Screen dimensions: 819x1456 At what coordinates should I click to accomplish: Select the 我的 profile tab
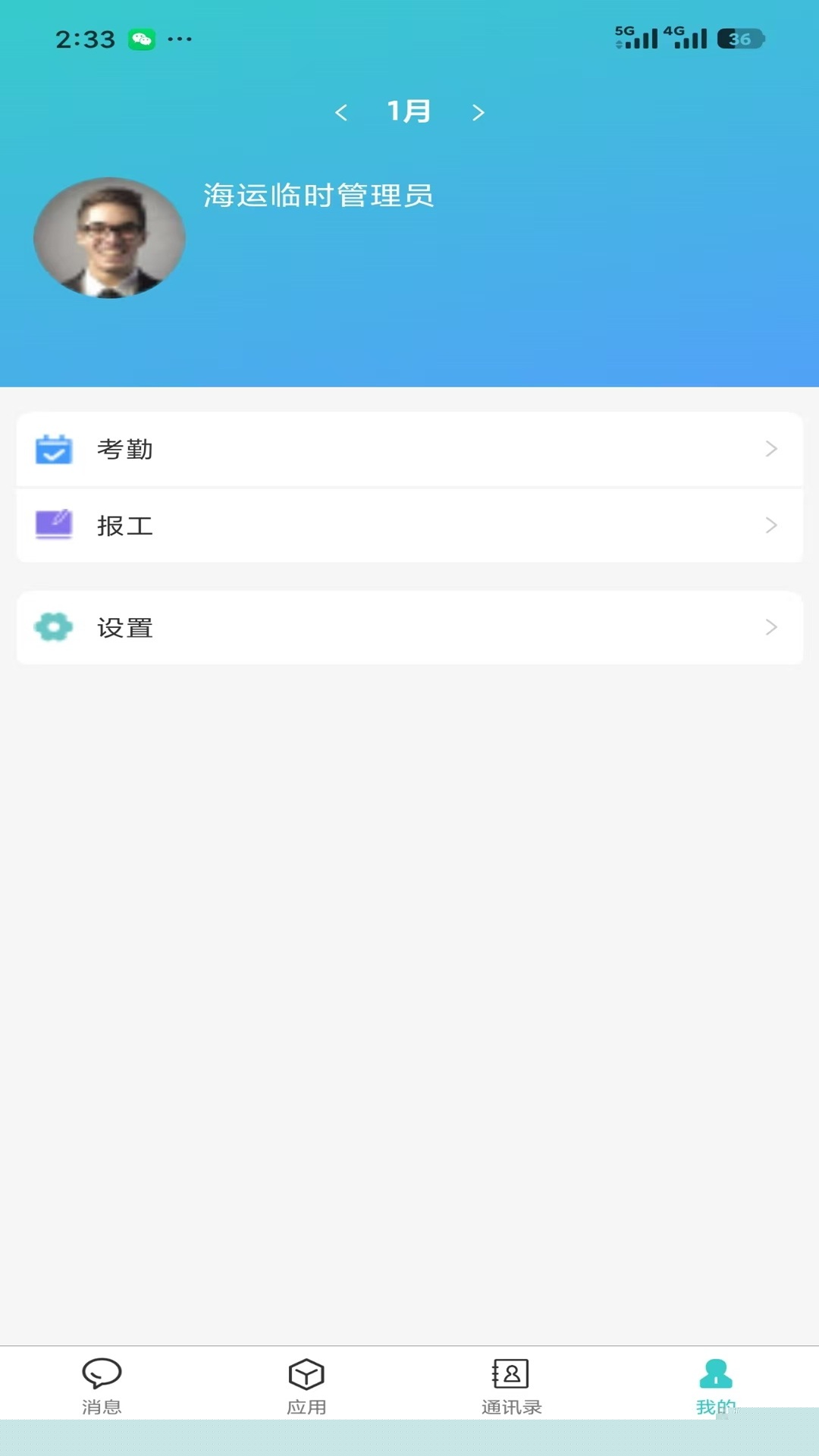pos(715,1386)
